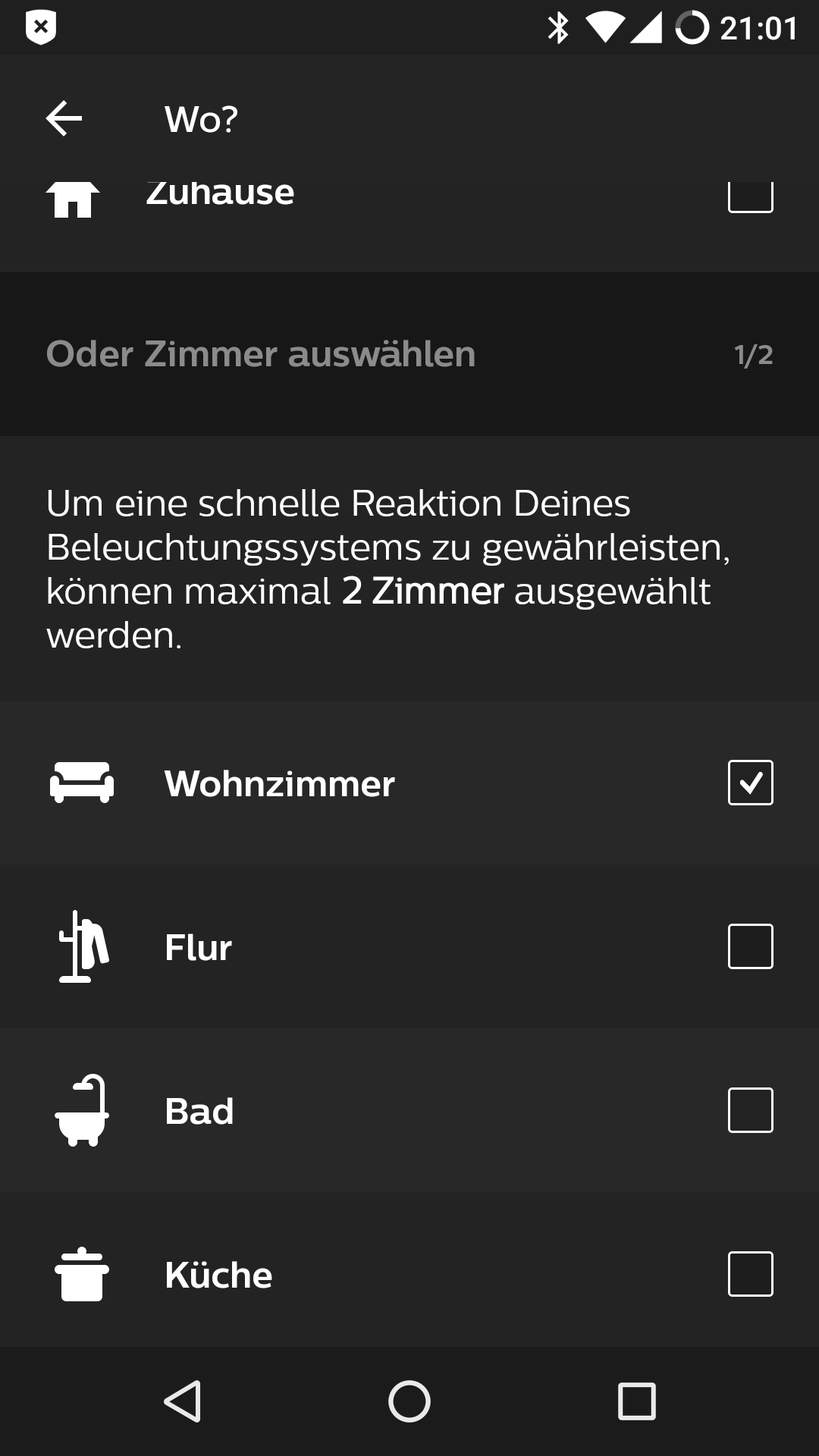Go back from the Wo? screen
This screenshot has height=1456, width=819.
click(x=64, y=119)
